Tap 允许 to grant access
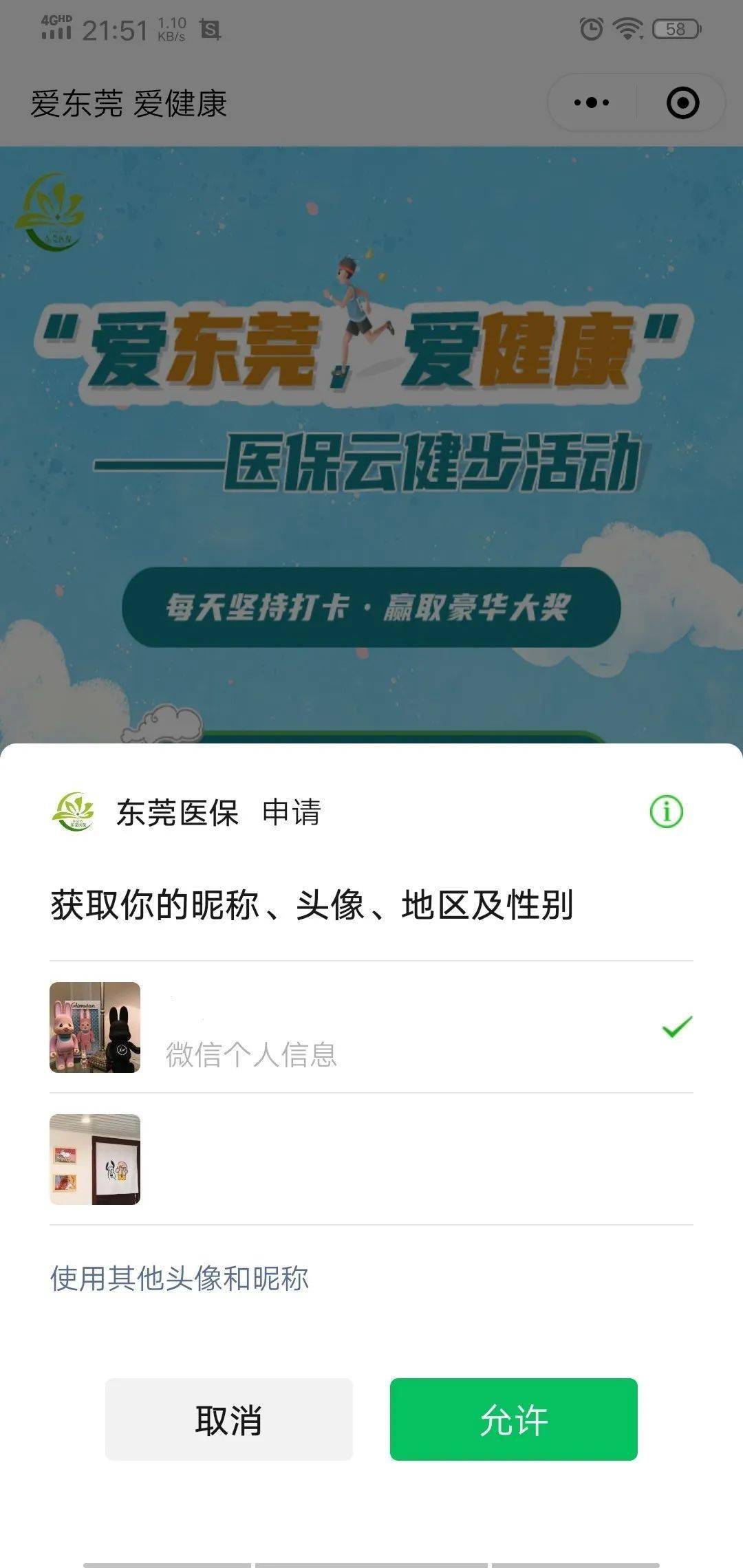 click(513, 1419)
